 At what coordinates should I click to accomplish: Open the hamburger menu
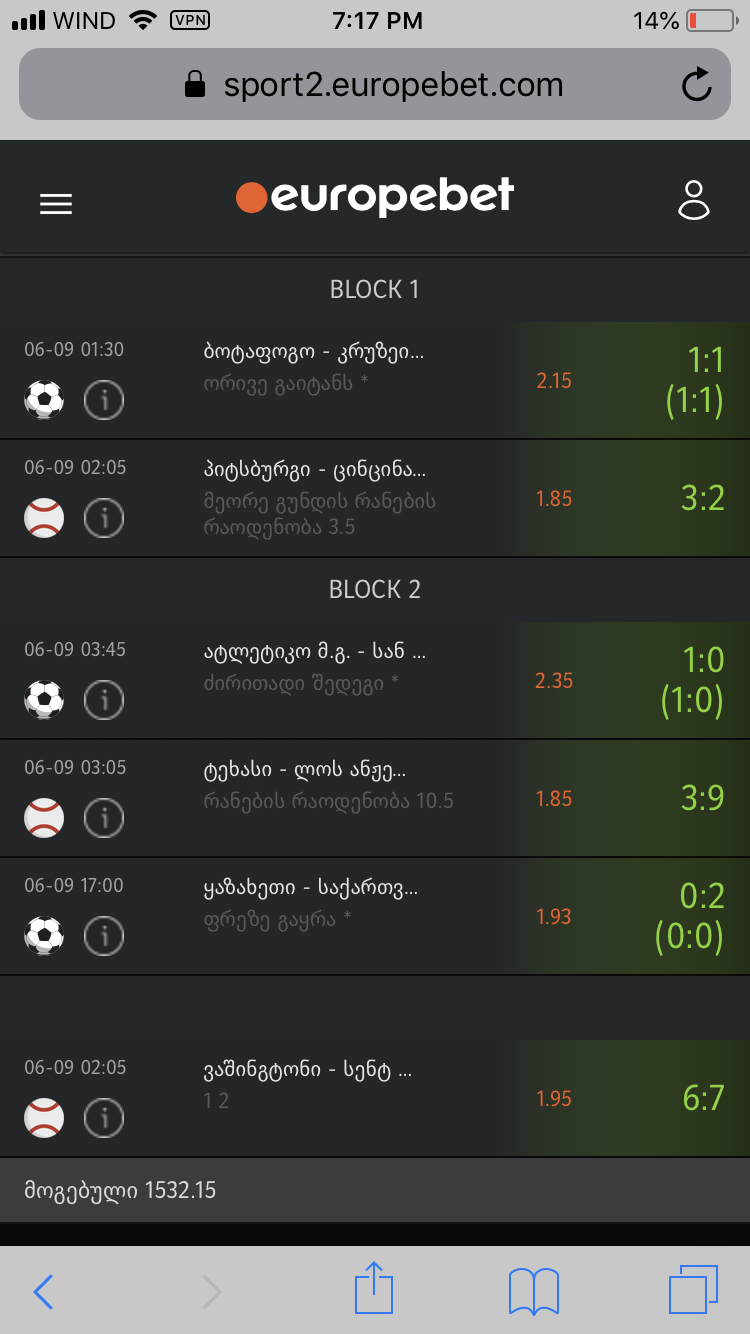coord(56,204)
